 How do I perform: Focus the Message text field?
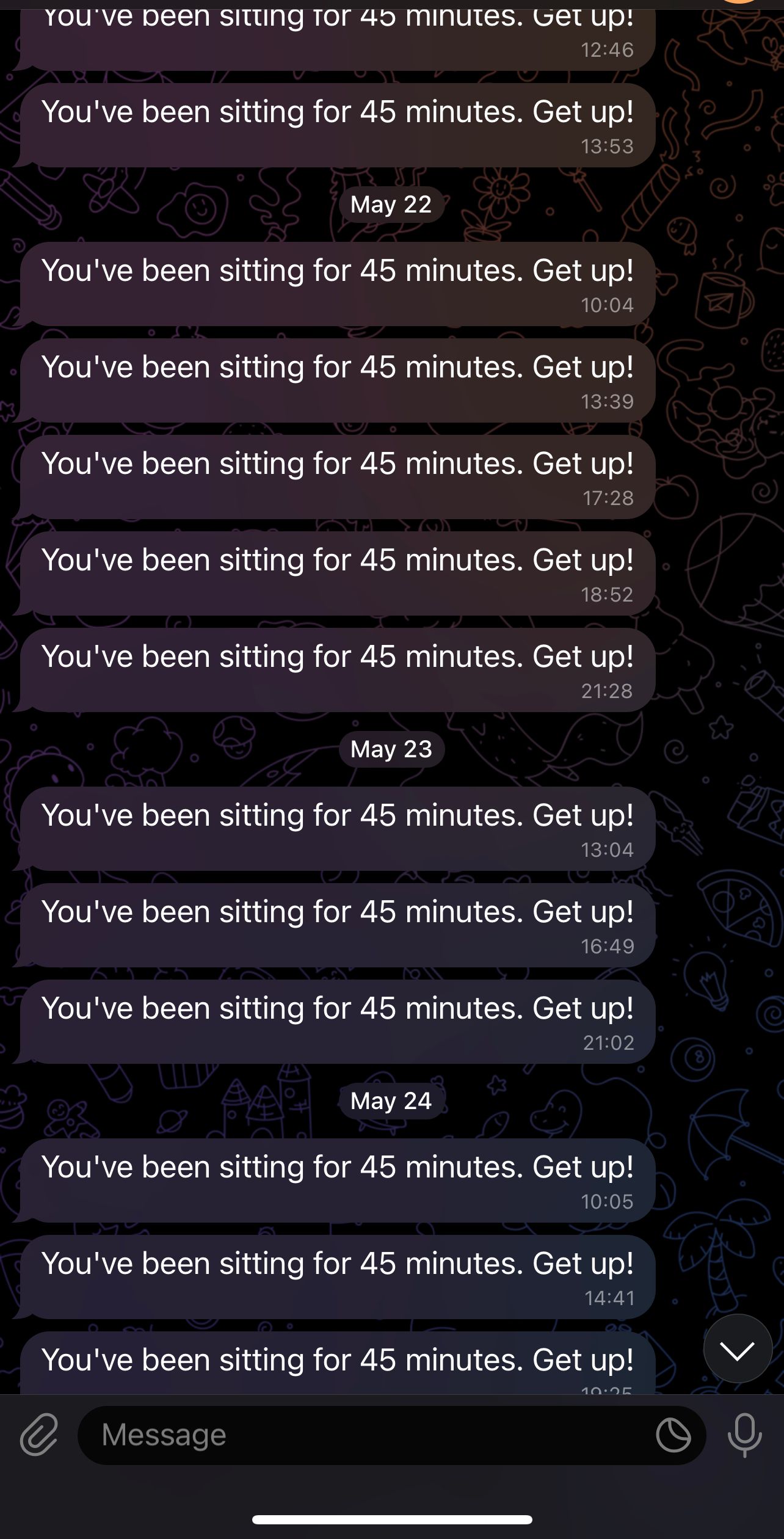(366, 1435)
